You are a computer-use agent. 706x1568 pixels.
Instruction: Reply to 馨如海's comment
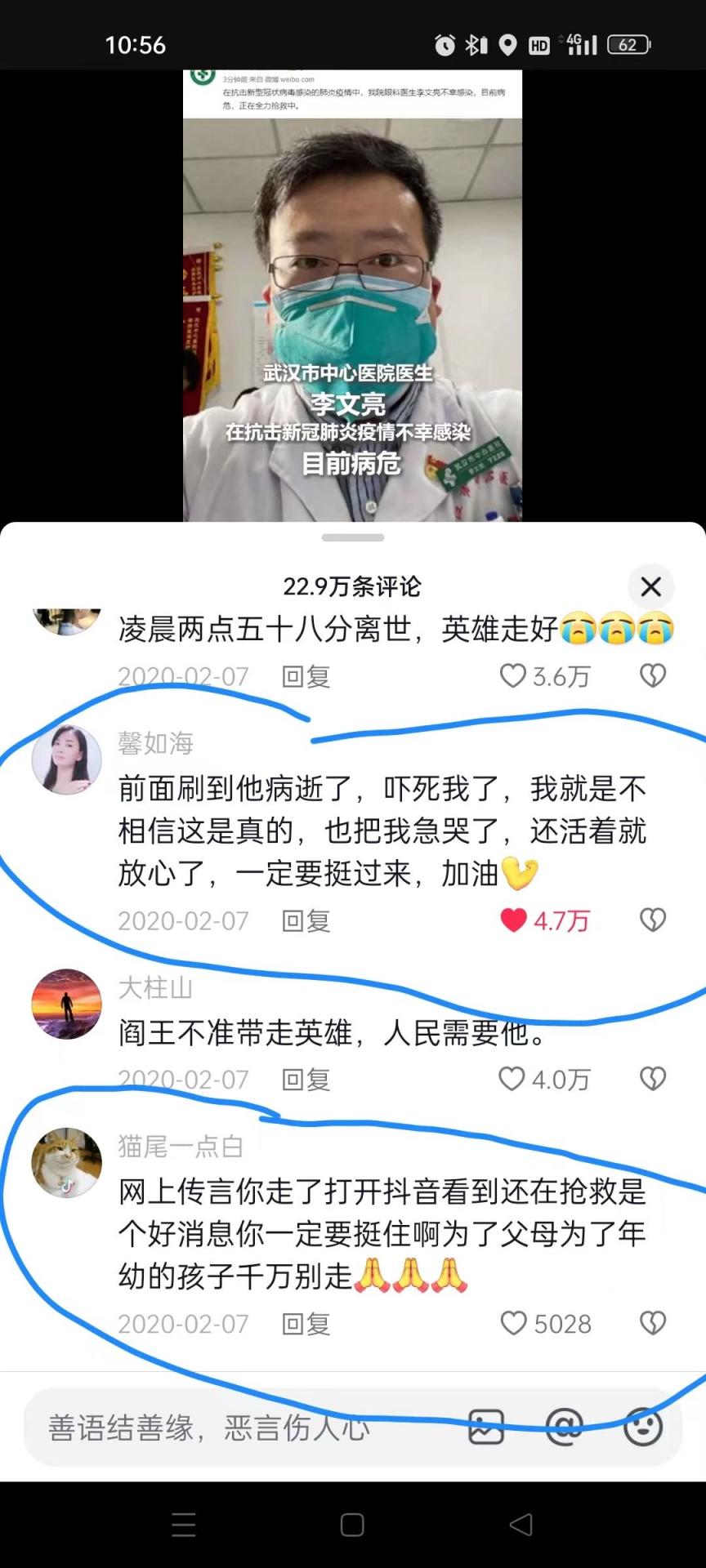pyautogui.click(x=306, y=921)
